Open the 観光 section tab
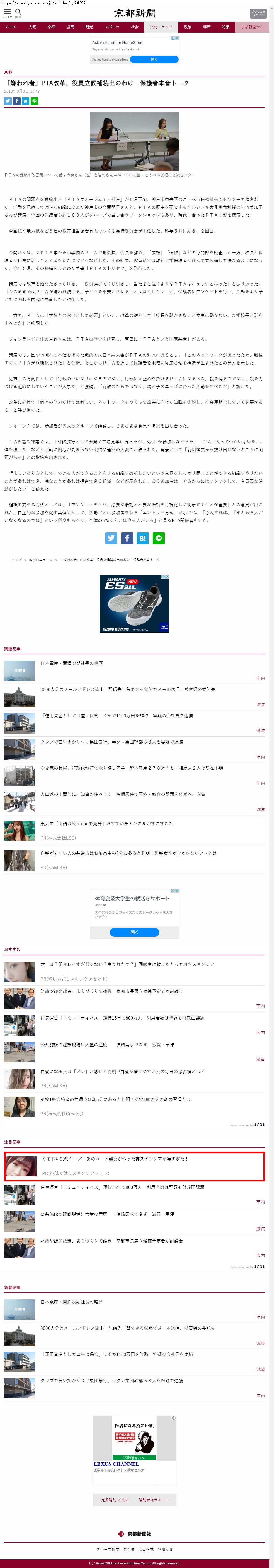274x1568 pixels. (89, 27)
